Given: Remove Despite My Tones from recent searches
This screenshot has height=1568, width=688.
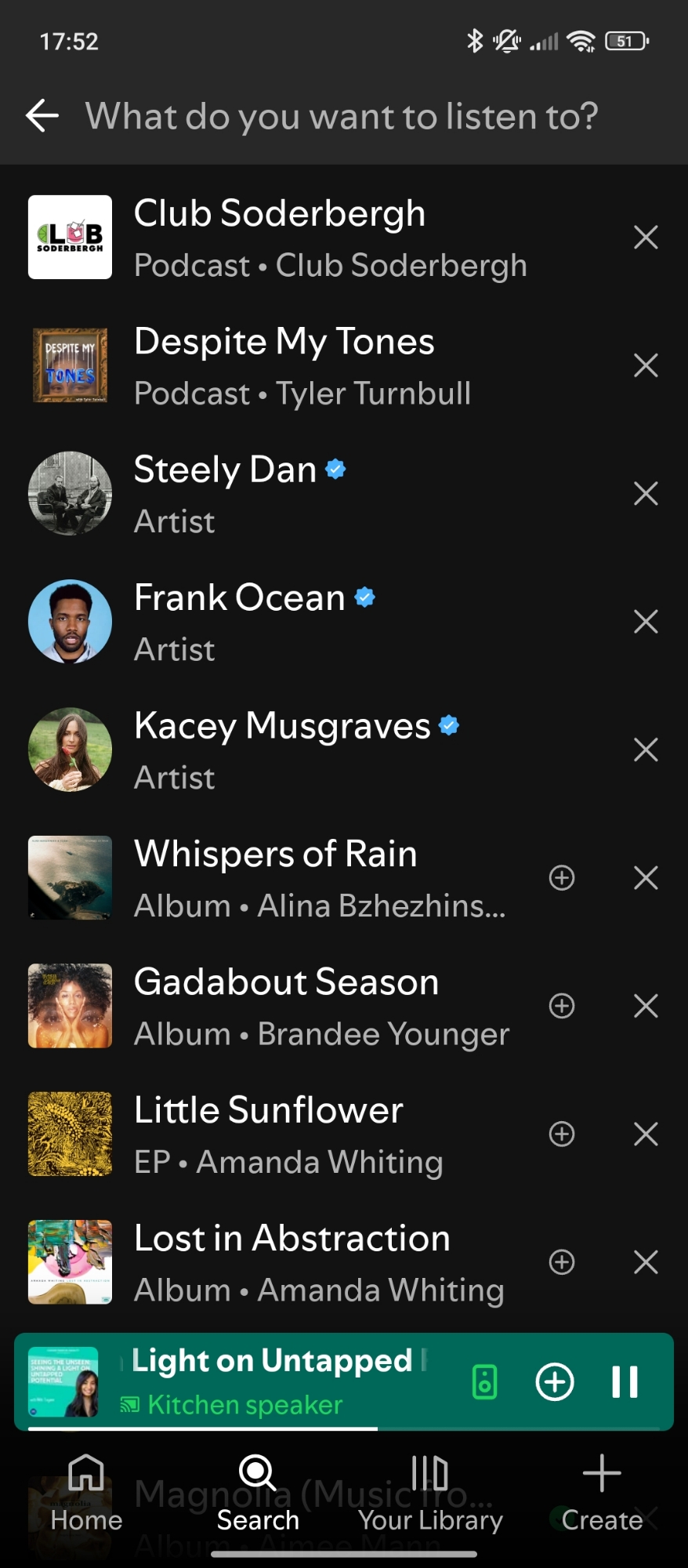Looking at the screenshot, I should (645, 365).
